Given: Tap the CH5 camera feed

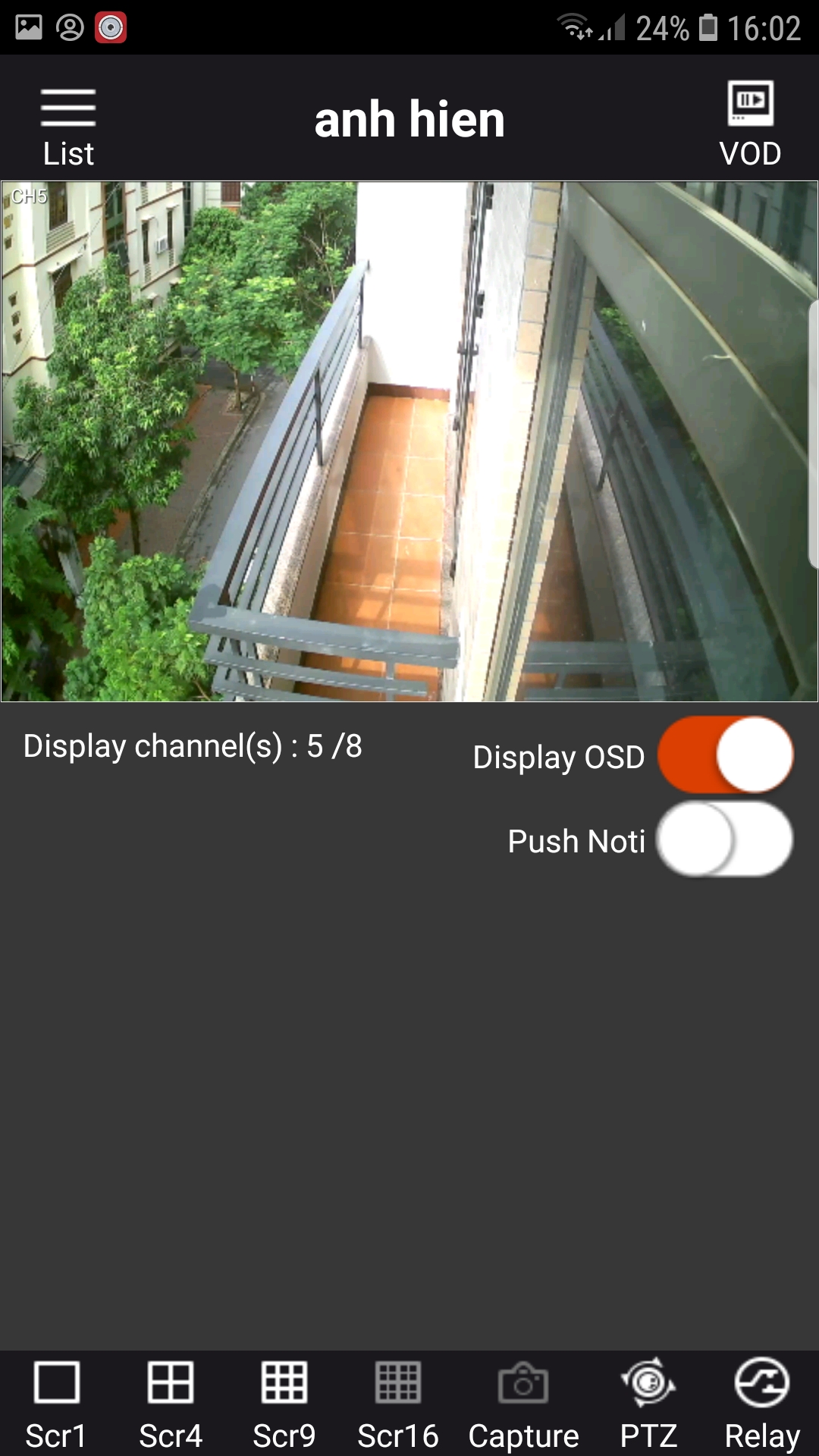Looking at the screenshot, I should (409, 441).
